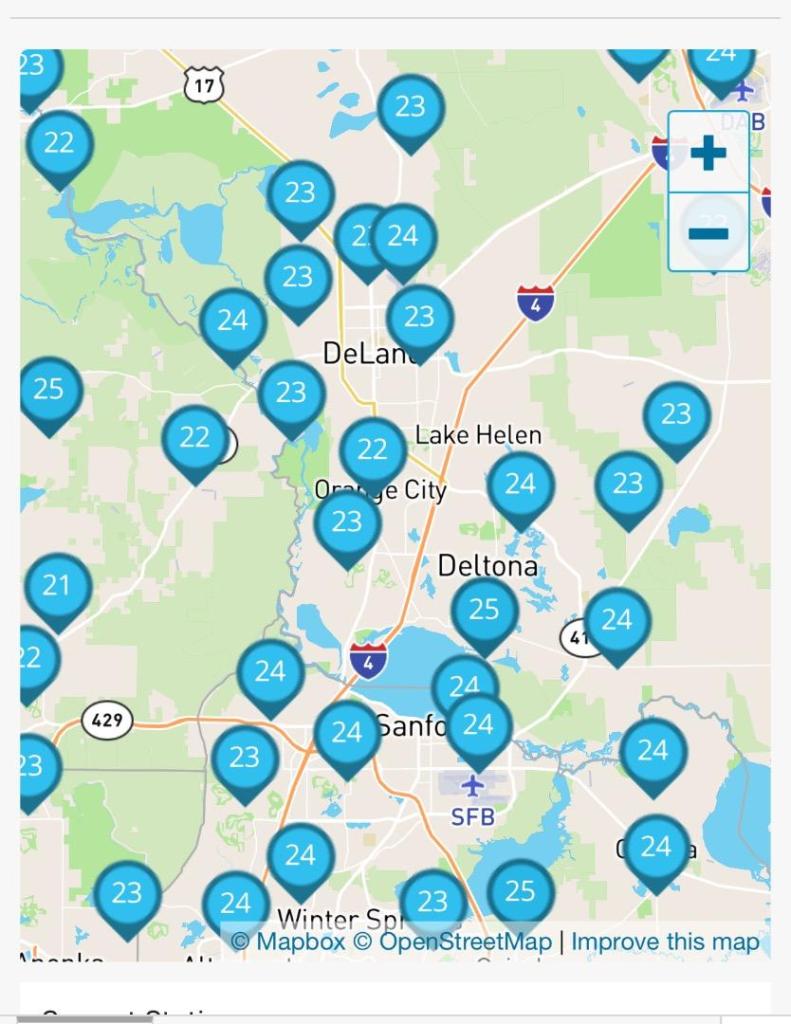Viewport: 791px width, 1024px height.
Task: Open the 24 marker above Winter Springs
Action: [300, 856]
